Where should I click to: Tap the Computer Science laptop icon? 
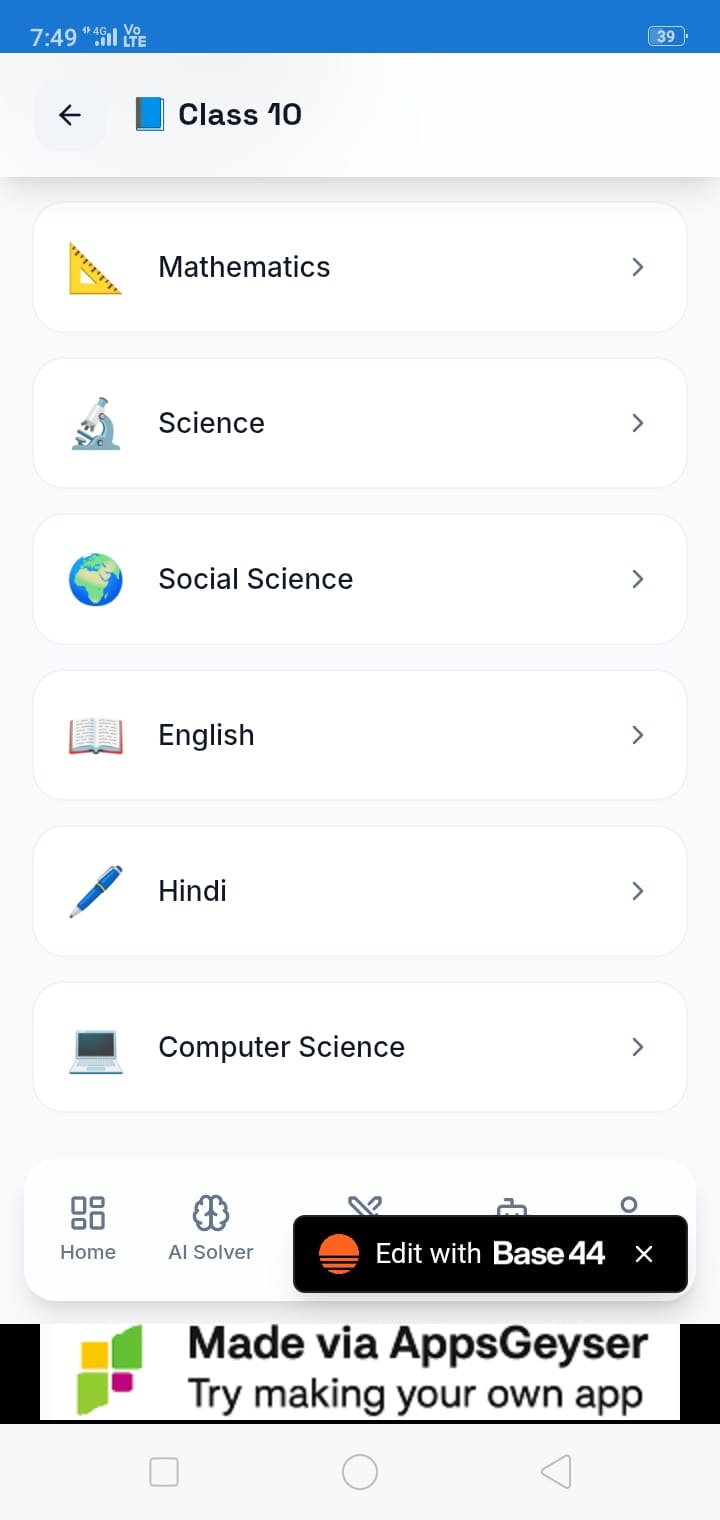[x=95, y=1047]
